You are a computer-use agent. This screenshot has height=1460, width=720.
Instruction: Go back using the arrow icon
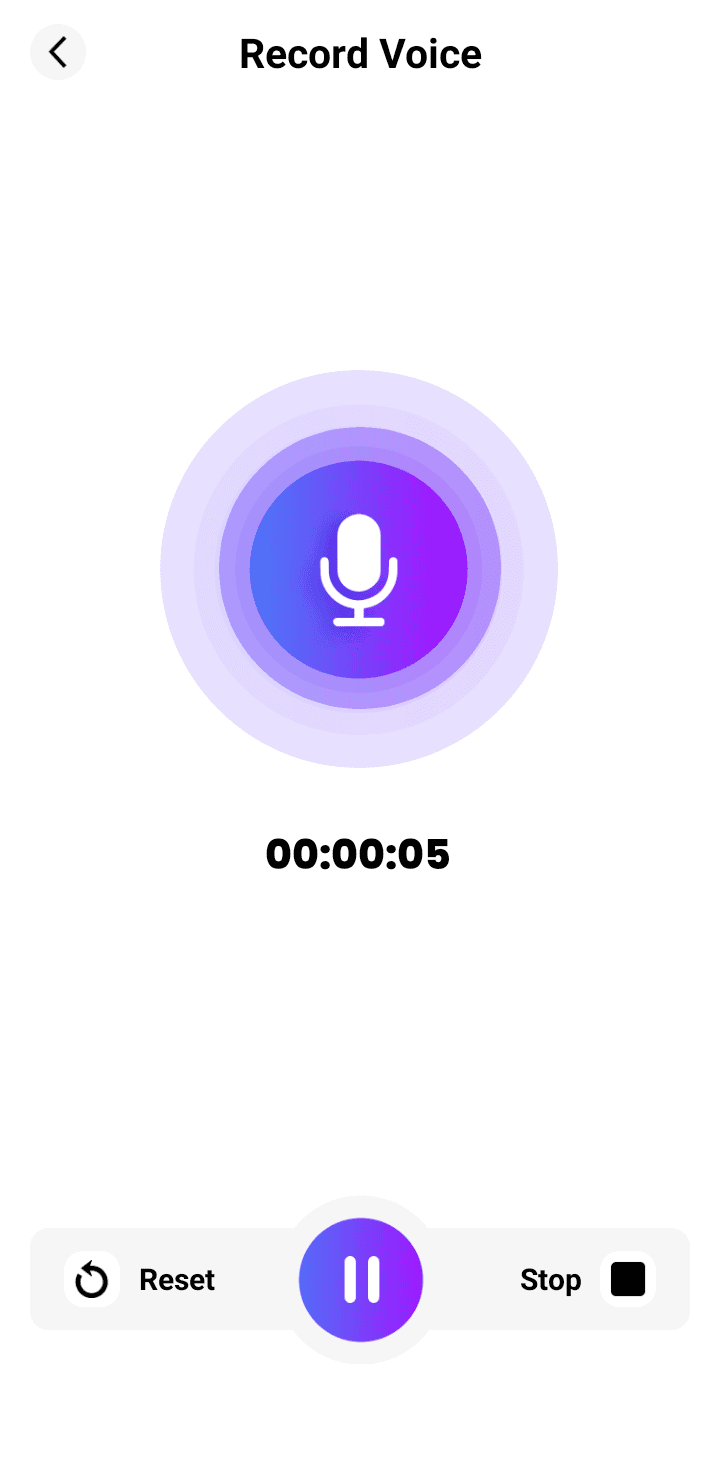(58, 52)
